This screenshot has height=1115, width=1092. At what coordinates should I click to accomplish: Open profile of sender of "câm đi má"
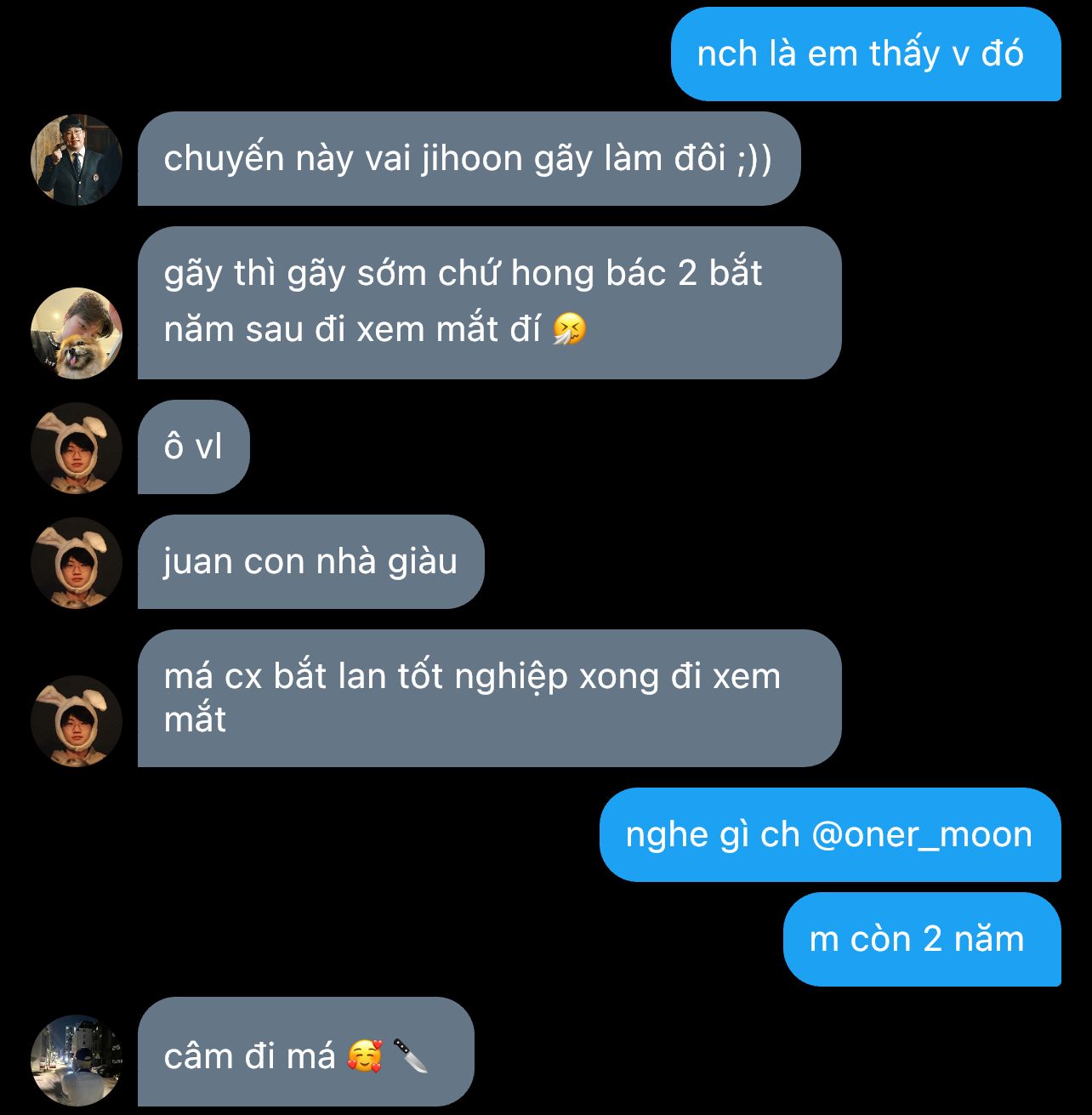pos(77,1060)
